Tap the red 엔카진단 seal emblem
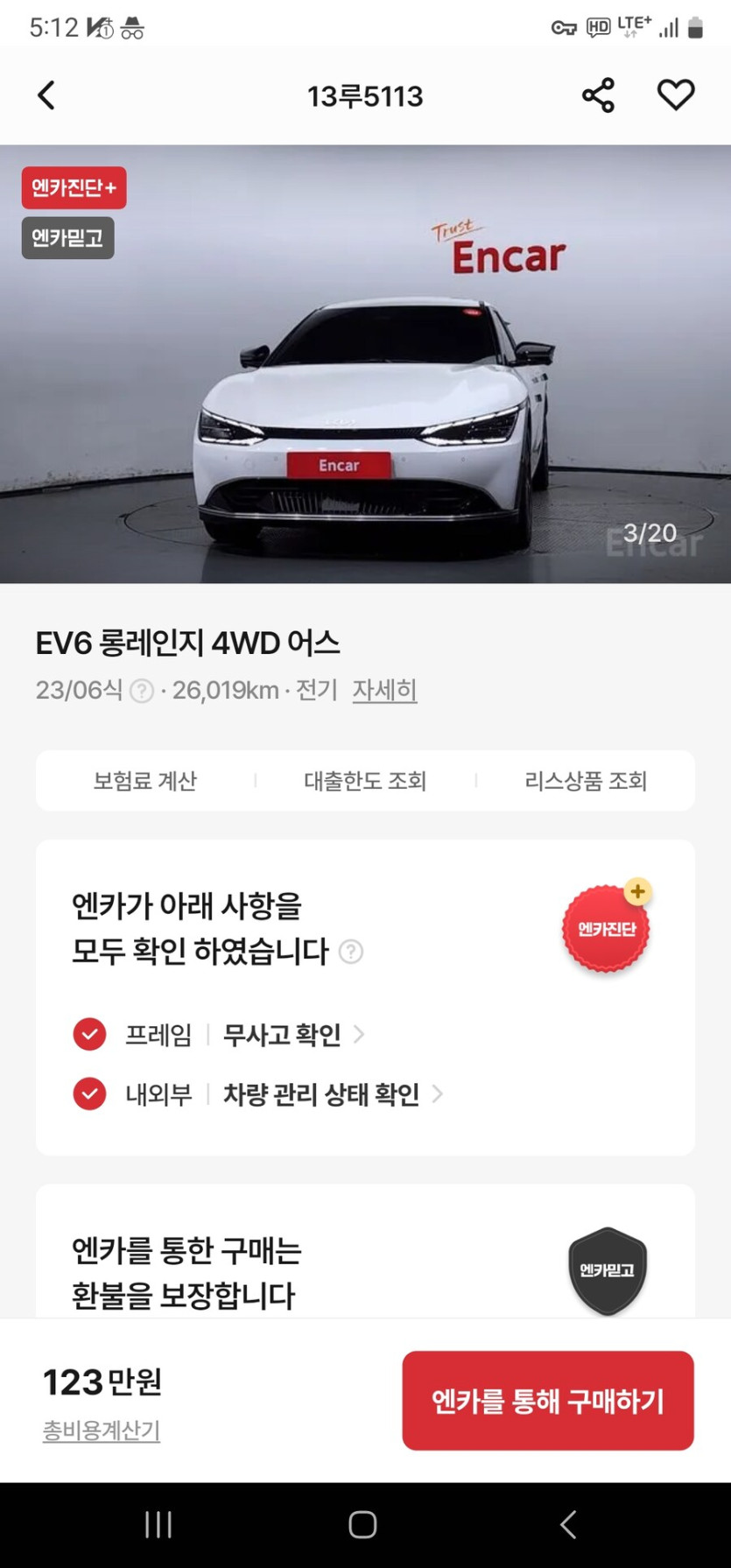 (607, 925)
